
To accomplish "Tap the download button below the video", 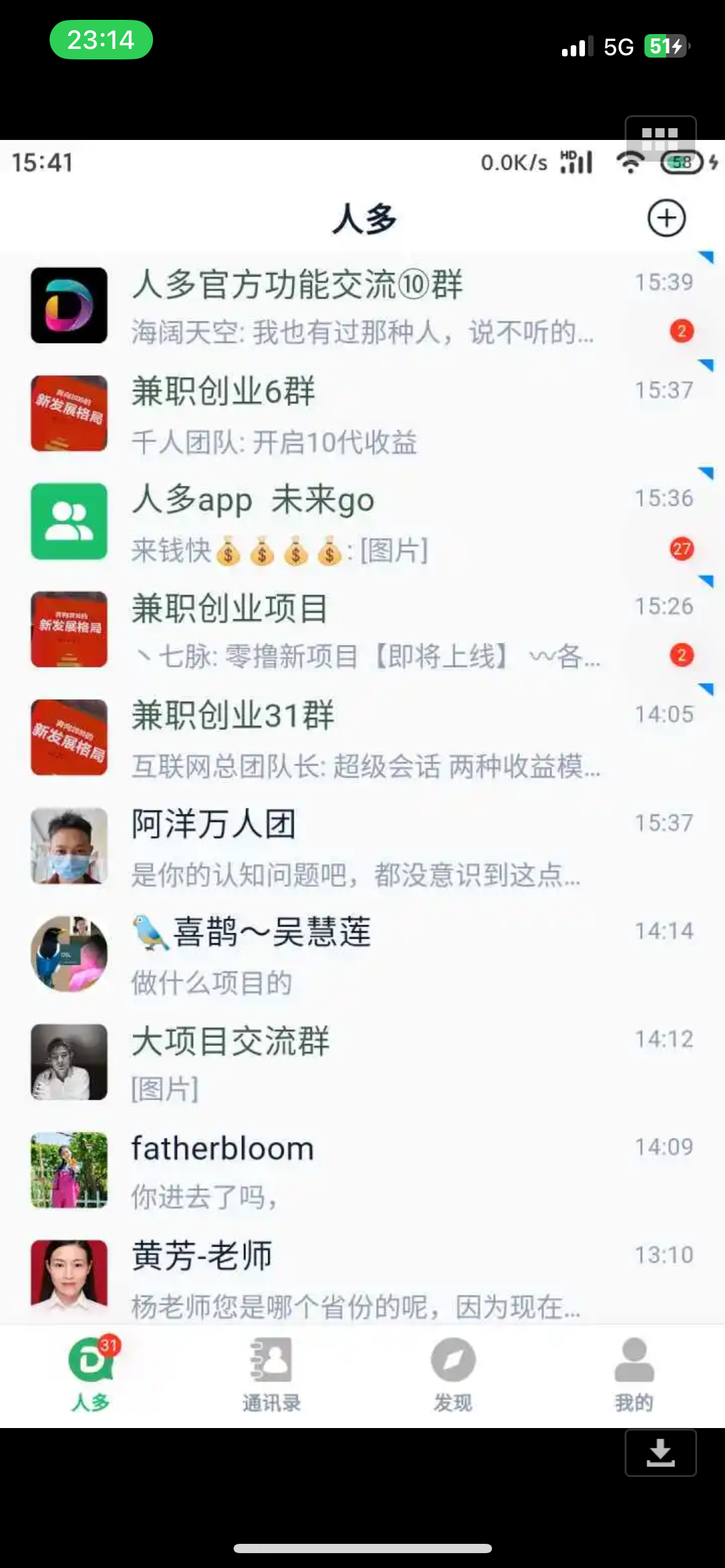I will click(661, 1453).
